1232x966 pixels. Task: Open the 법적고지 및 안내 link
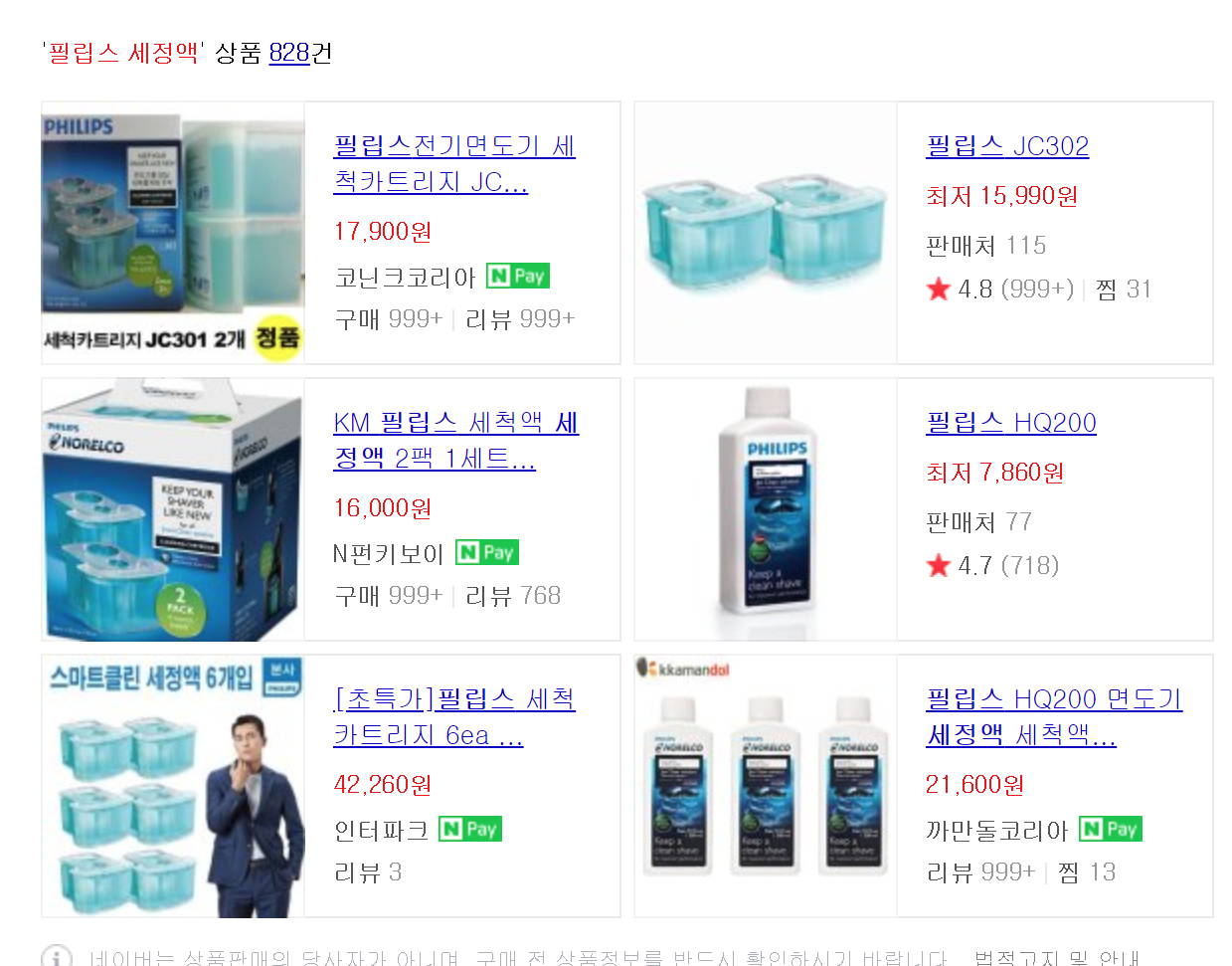[x=1056, y=957]
